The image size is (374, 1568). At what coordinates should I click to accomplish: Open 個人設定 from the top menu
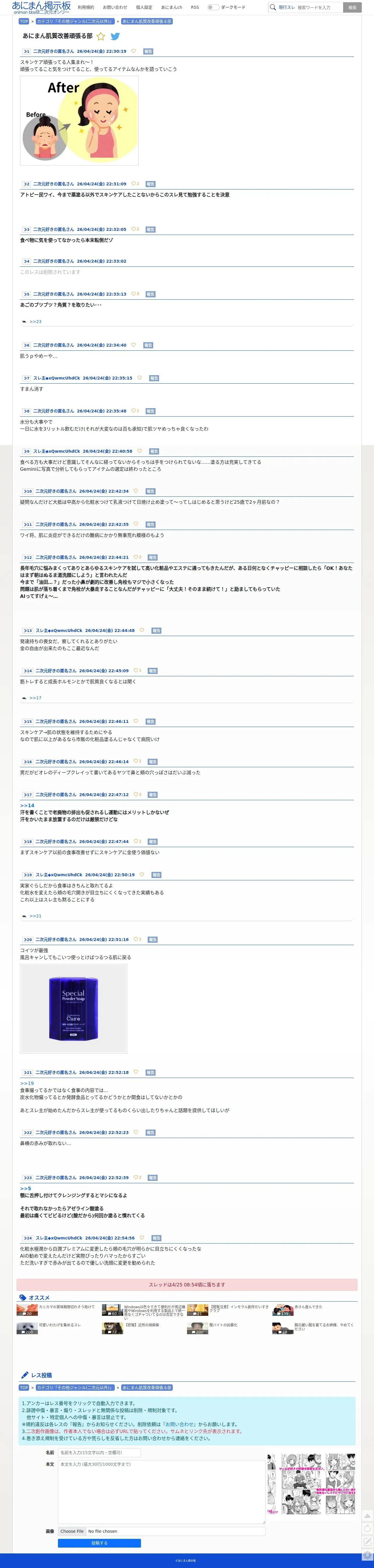pos(144,7)
